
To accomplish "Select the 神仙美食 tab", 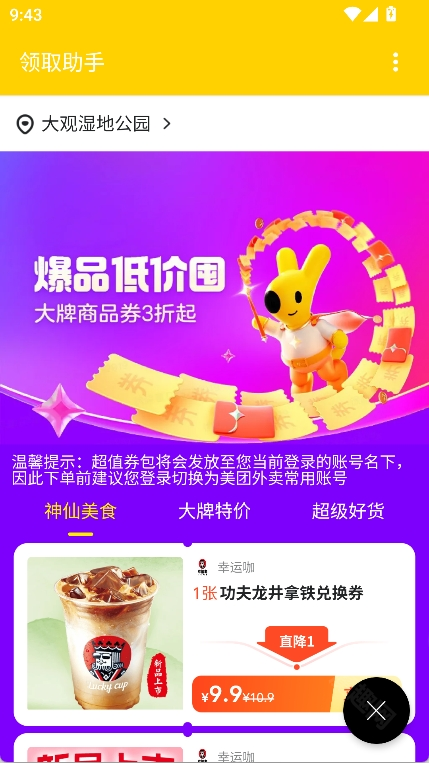I will pos(81,511).
